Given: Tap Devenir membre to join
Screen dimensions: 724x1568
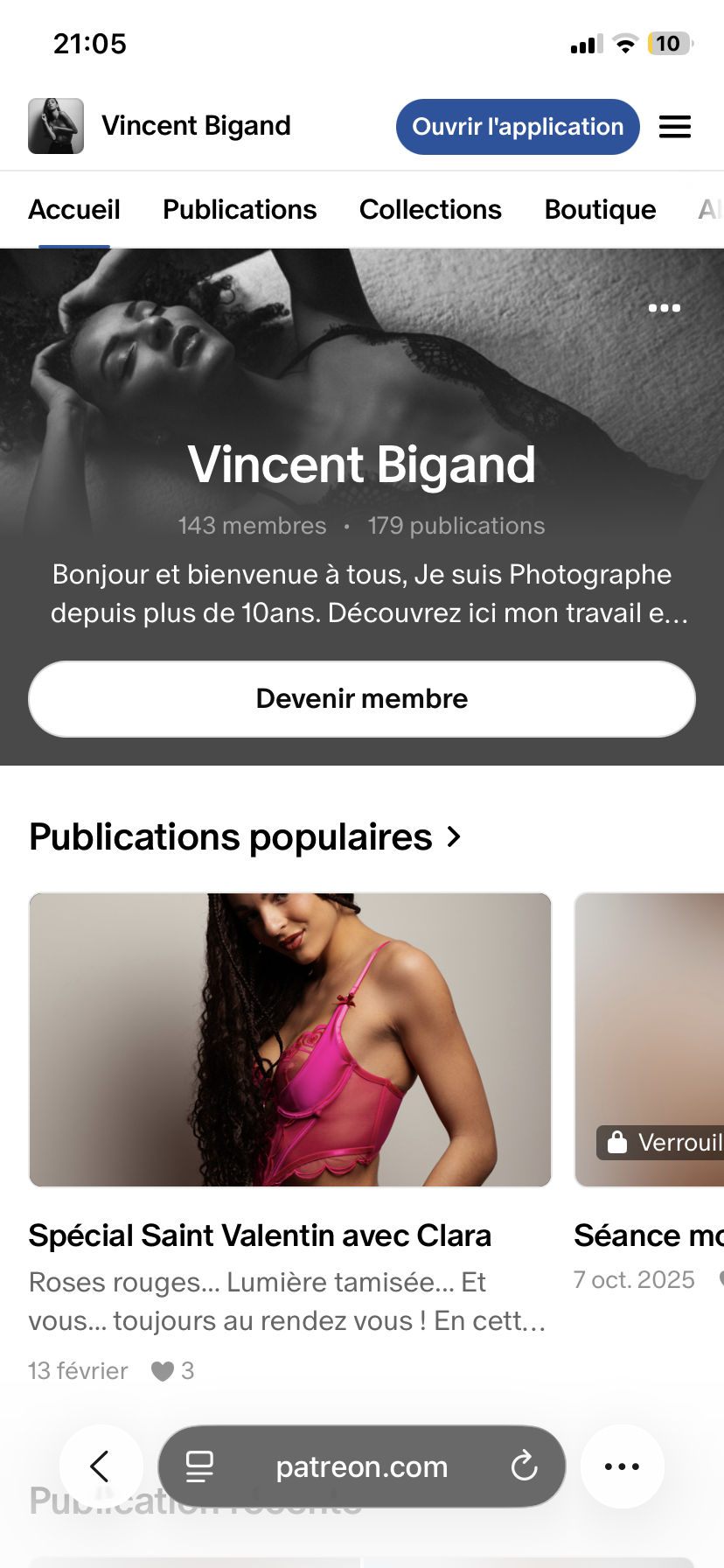Looking at the screenshot, I should 362,698.
